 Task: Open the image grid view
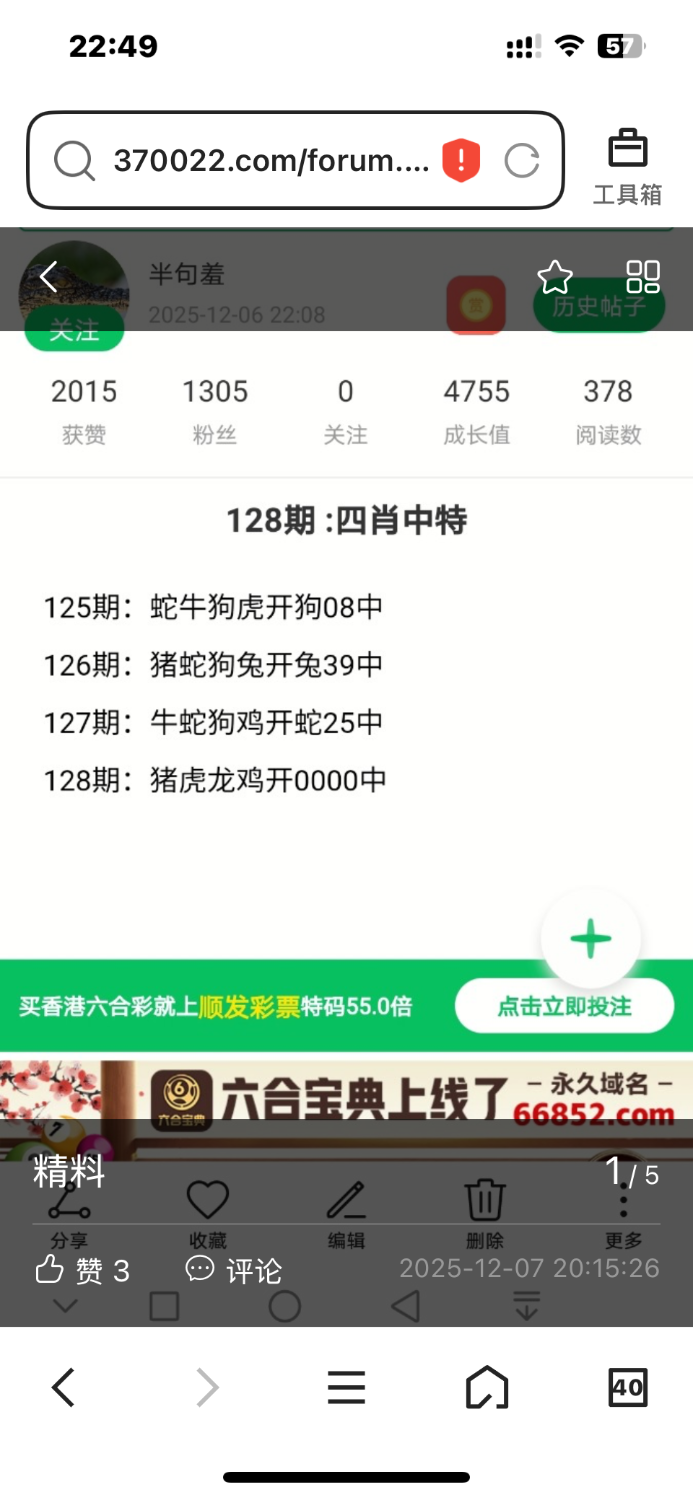pyautogui.click(x=642, y=277)
